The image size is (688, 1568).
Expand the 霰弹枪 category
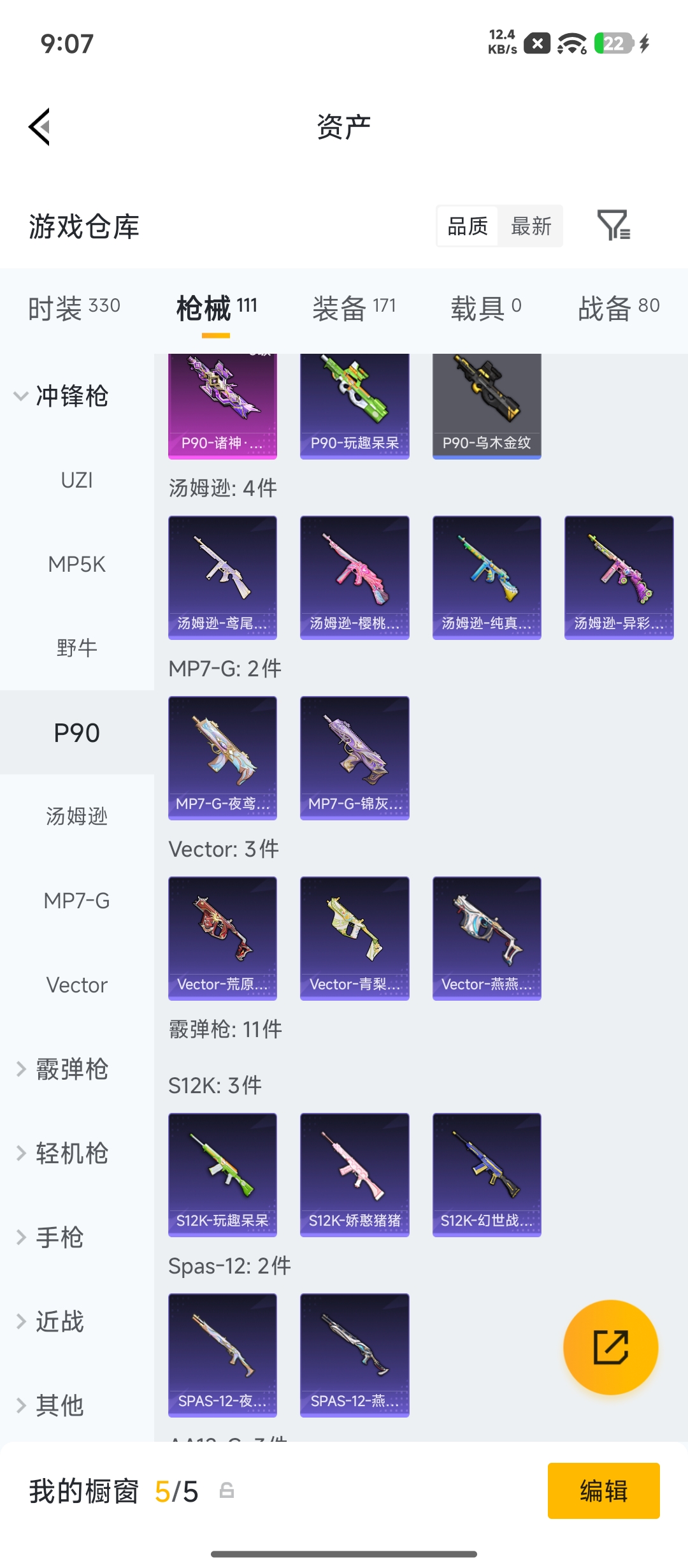(61, 1069)
